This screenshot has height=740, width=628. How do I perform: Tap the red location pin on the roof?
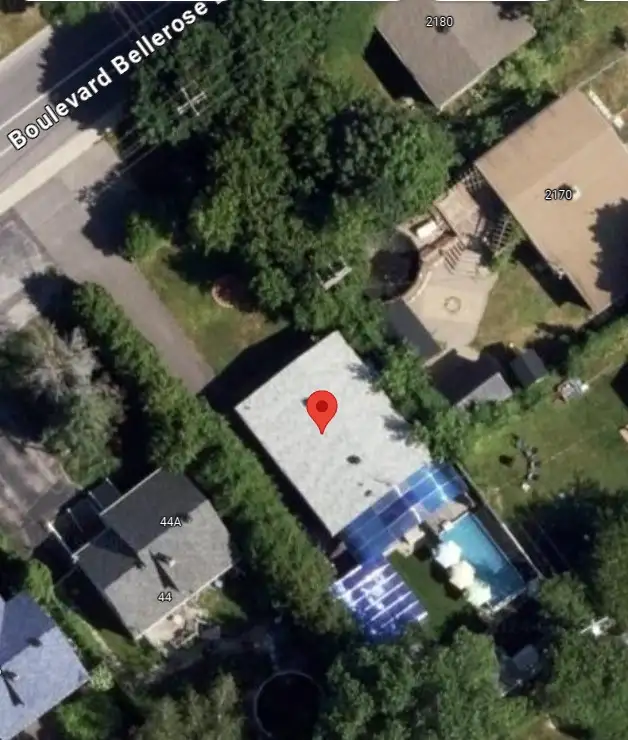(x=321, y=409)
